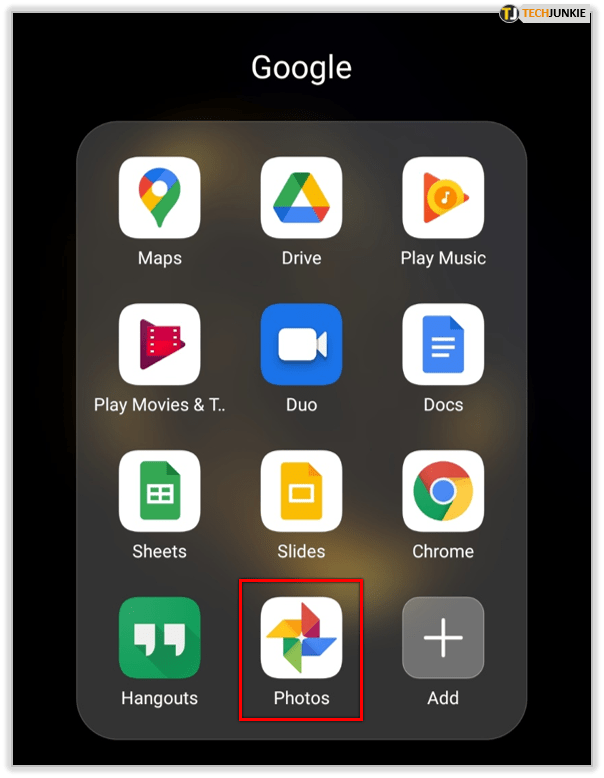Open Play Music app
This screenshot has height=778, width=604.
pos(443,198)
